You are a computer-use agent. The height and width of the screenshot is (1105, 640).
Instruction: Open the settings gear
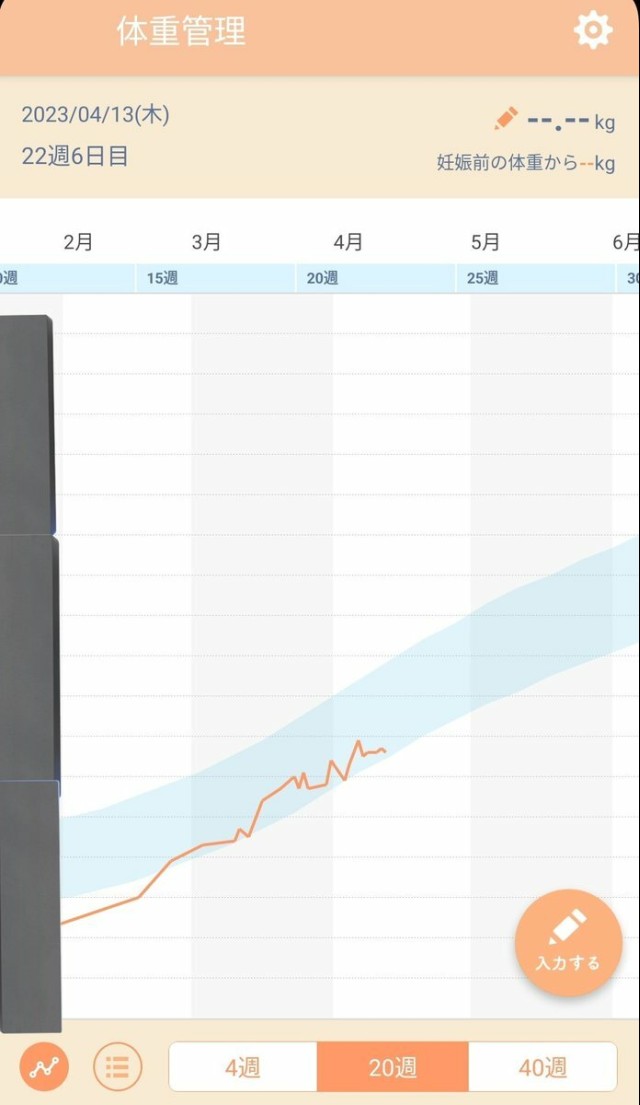click(592, 31)
